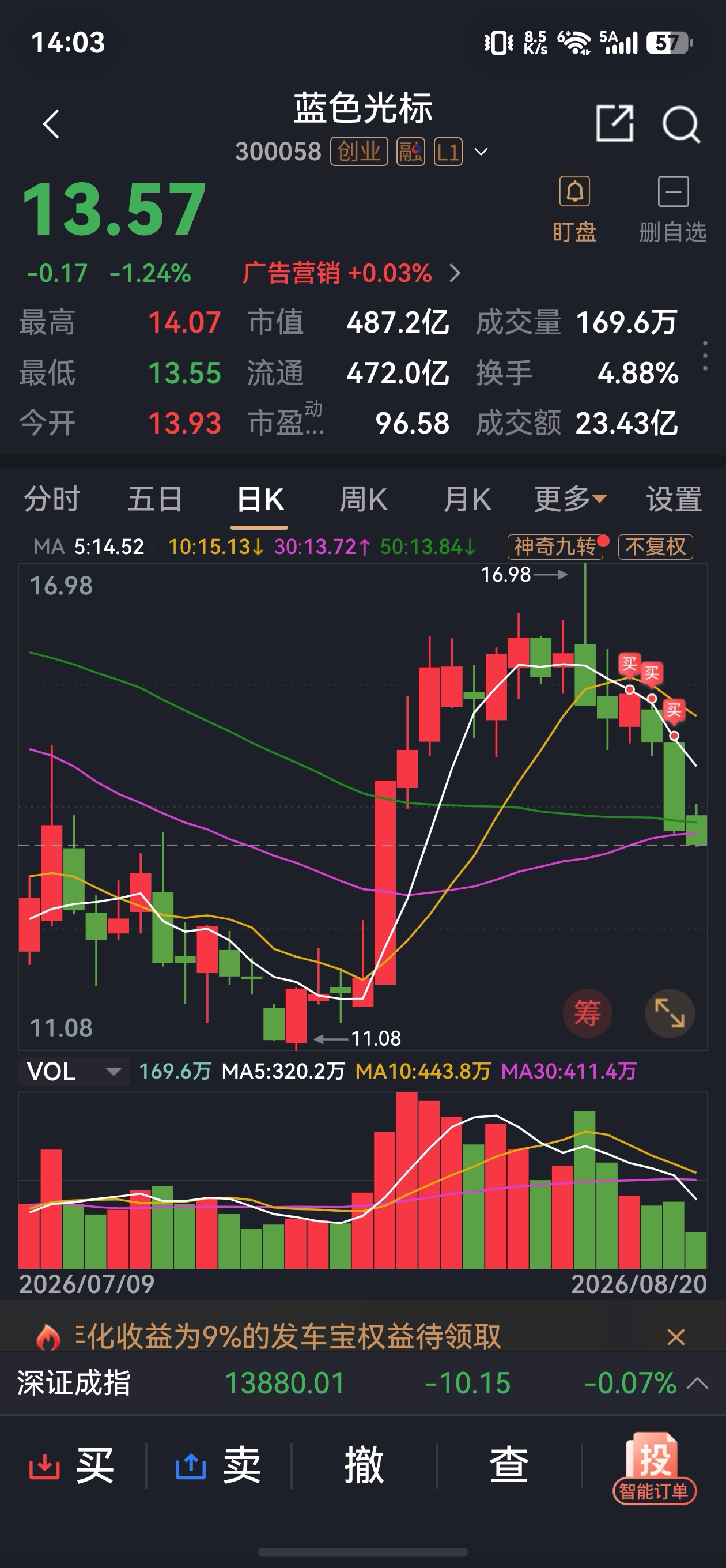Screen dimensions: 726x1568
Task: Open the VOL indicator dropdown
Action: coord(74,1071)
